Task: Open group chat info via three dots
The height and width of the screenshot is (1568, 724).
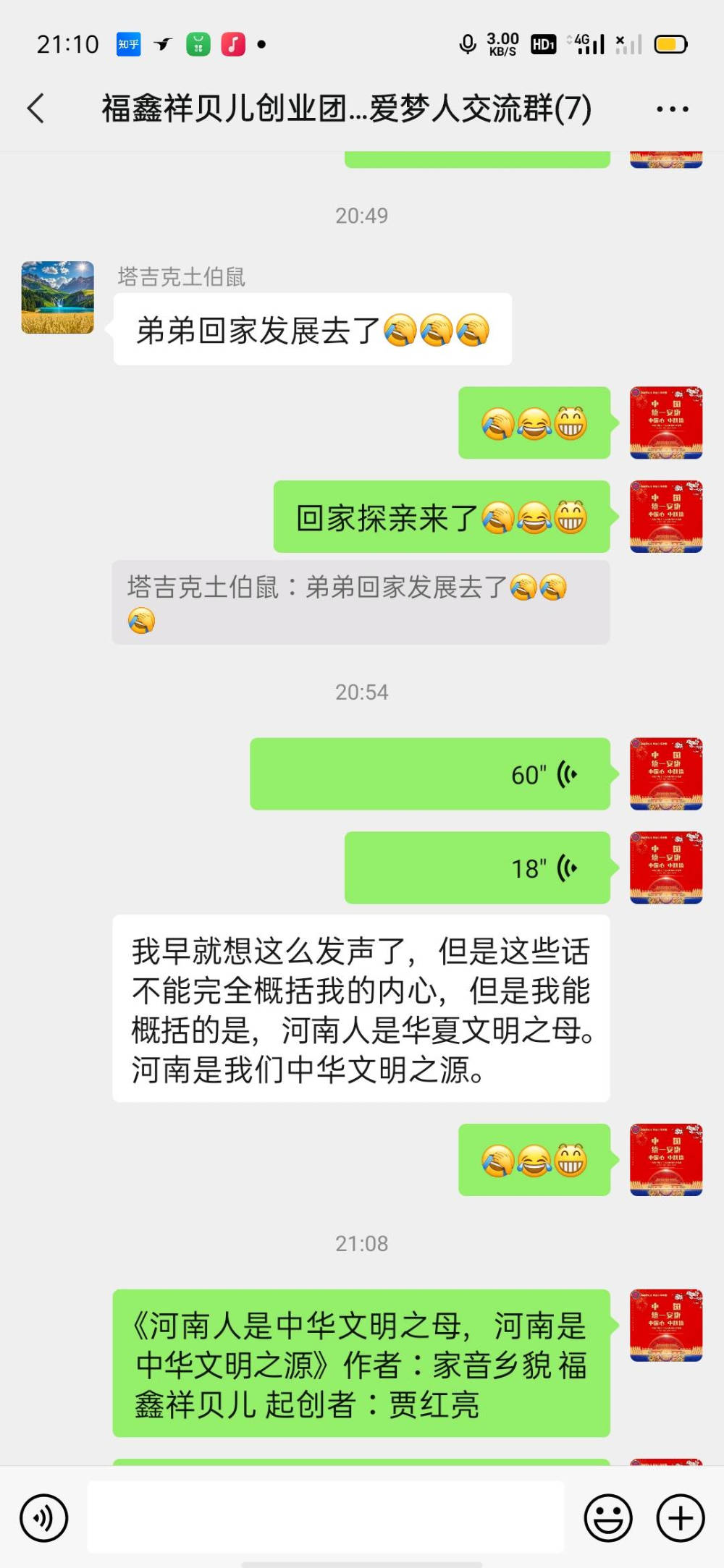Action: point(672,109)
